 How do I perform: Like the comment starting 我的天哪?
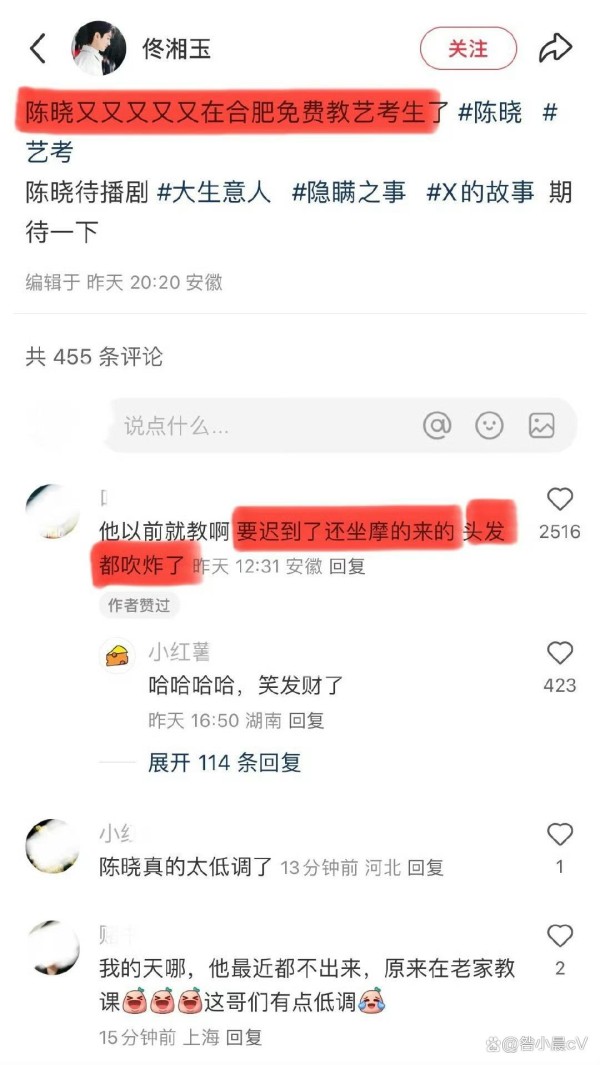click(560, 936)
